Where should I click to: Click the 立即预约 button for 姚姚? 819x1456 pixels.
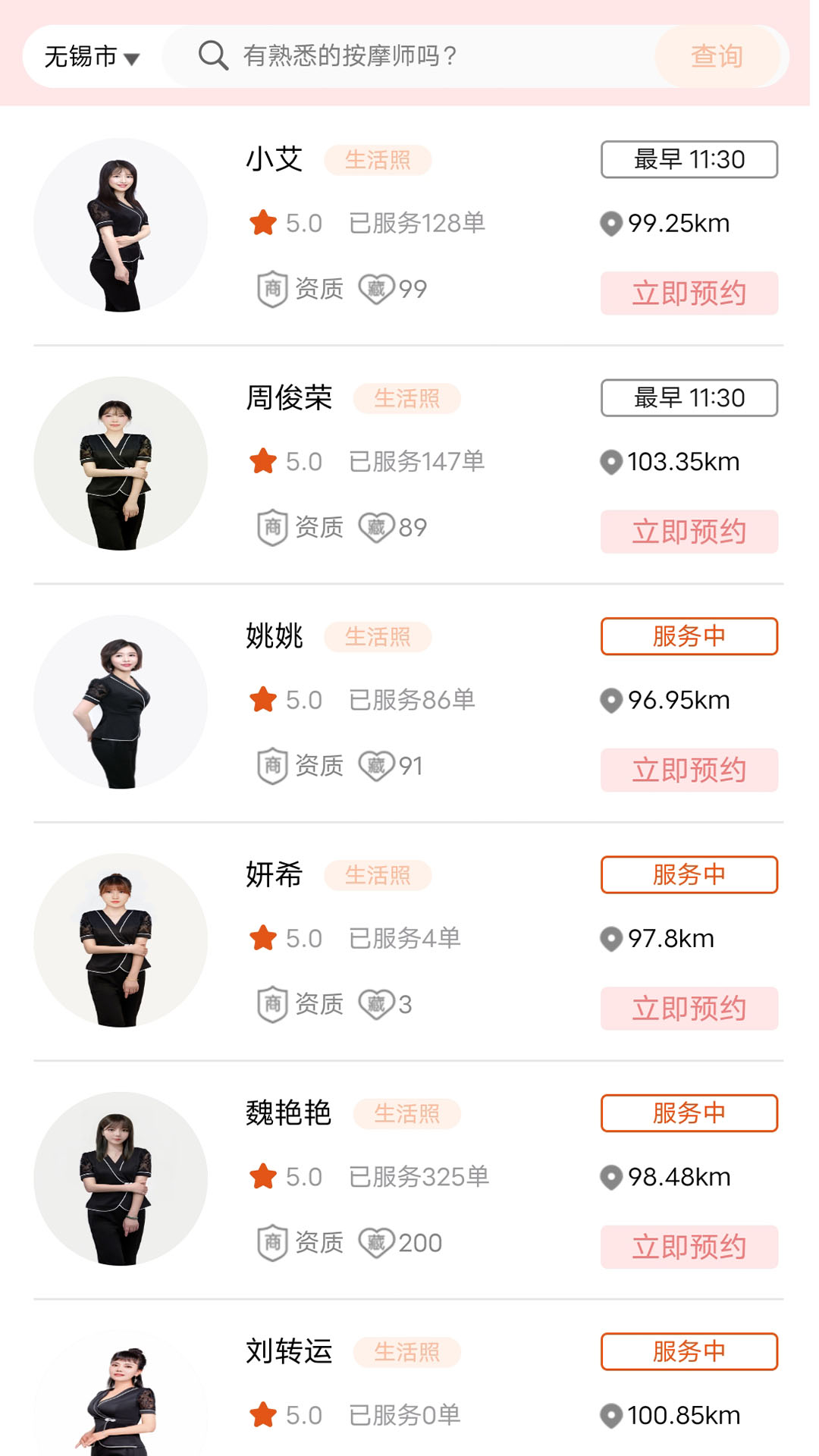(x=689, y=769)
